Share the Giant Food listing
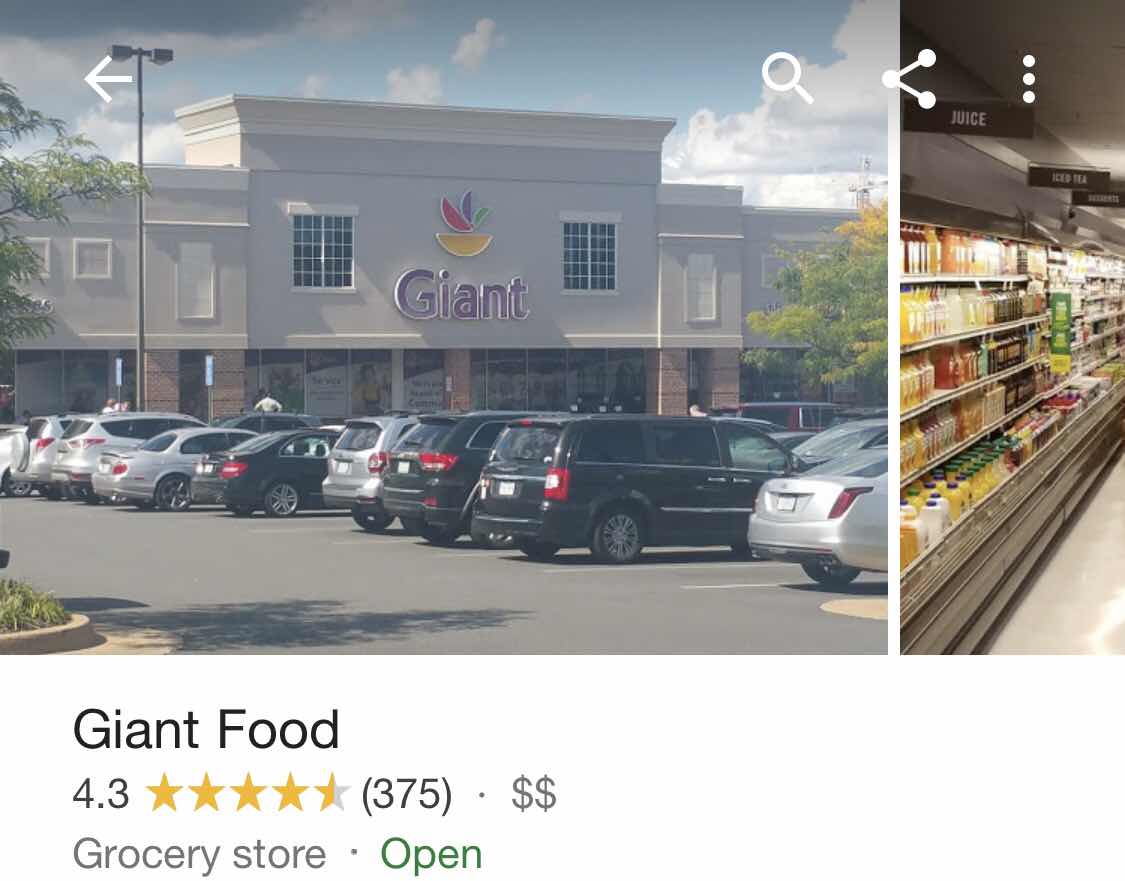The width and height of the screenshot is (1125, 881). tap(910, 79)
